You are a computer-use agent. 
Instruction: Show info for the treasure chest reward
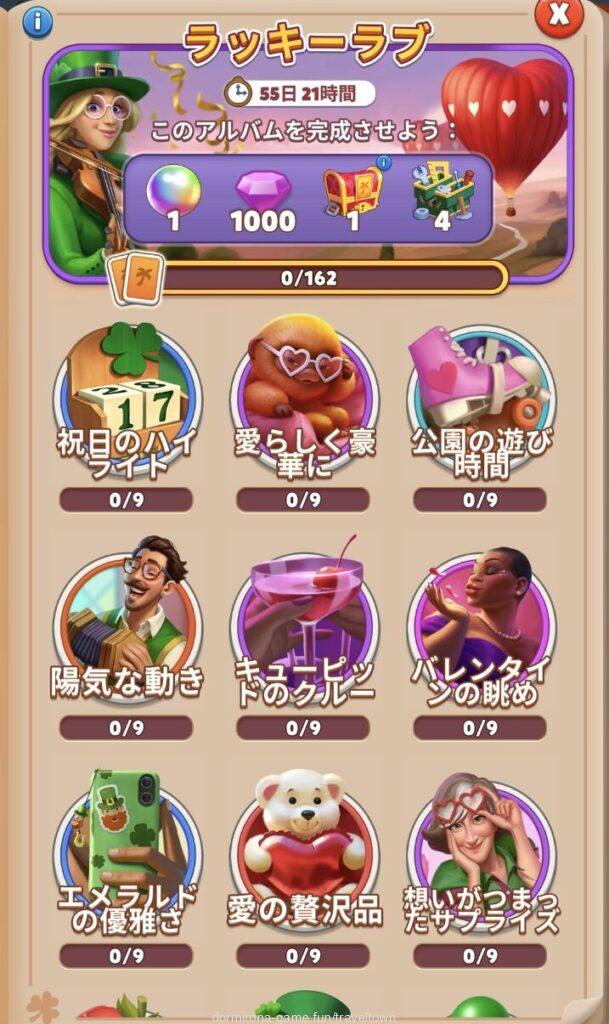pos(384,163)
